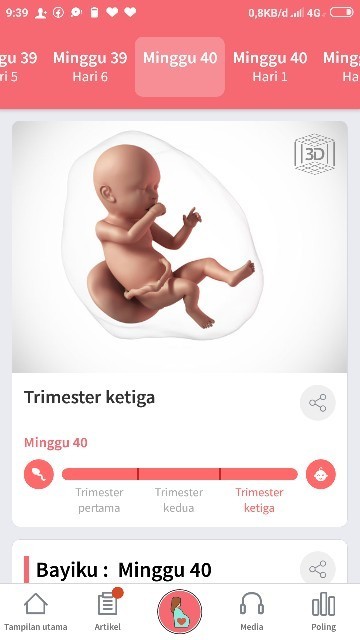Open the Poling tab

pyautogui.click(x=324, y=612)
